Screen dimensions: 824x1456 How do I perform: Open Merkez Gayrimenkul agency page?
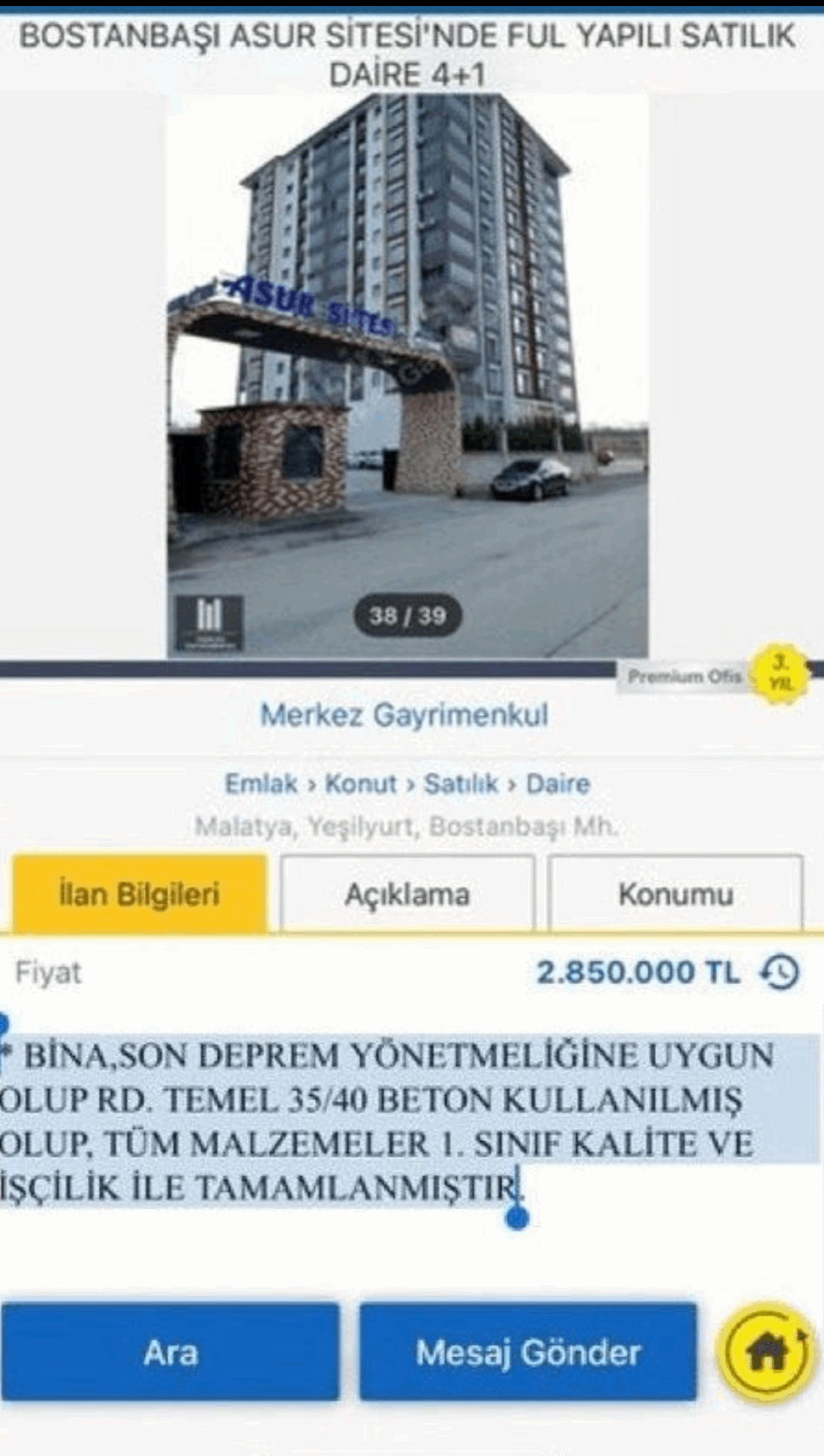pyautogui.click(x=404, y=715)
